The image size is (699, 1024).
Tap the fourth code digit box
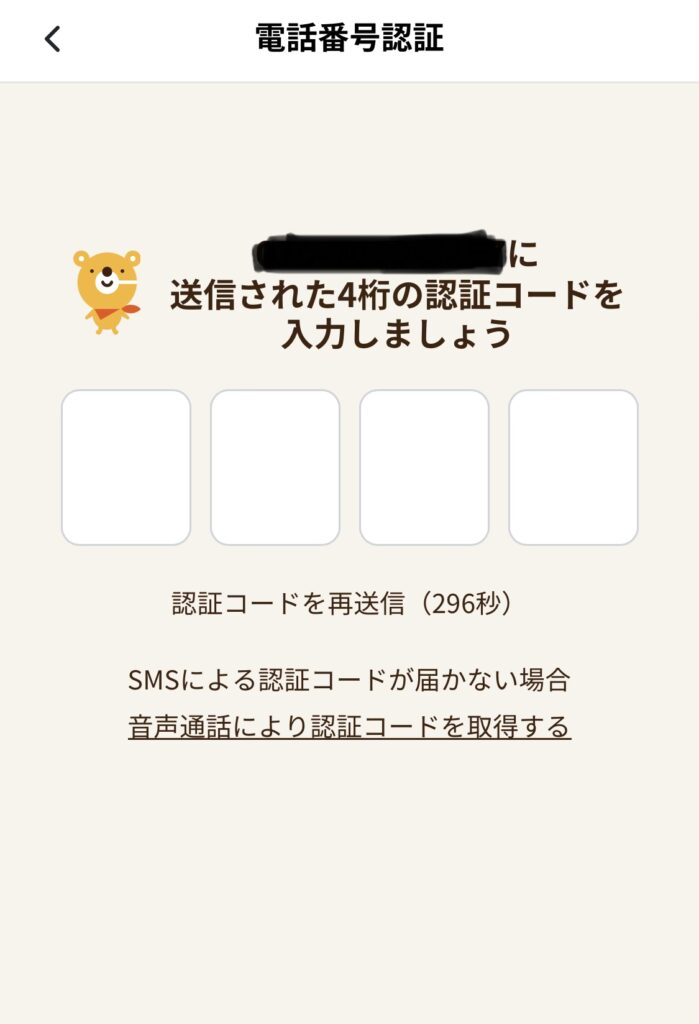(573, 468)
